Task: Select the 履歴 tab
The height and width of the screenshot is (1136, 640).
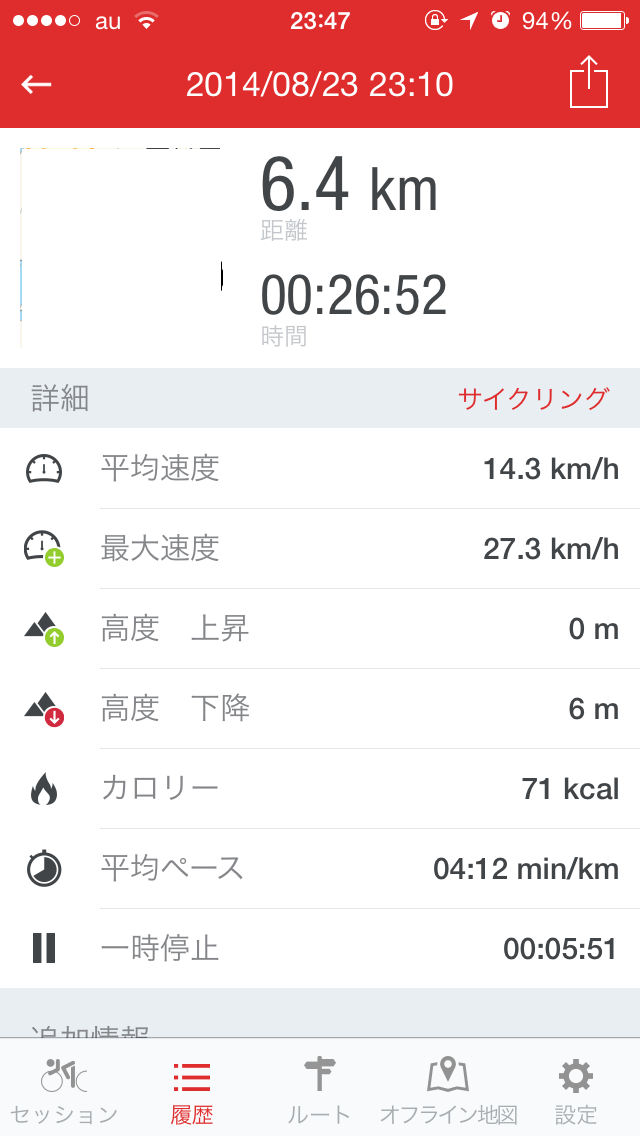Action: pyautogui.click(x=191, y=1090)
